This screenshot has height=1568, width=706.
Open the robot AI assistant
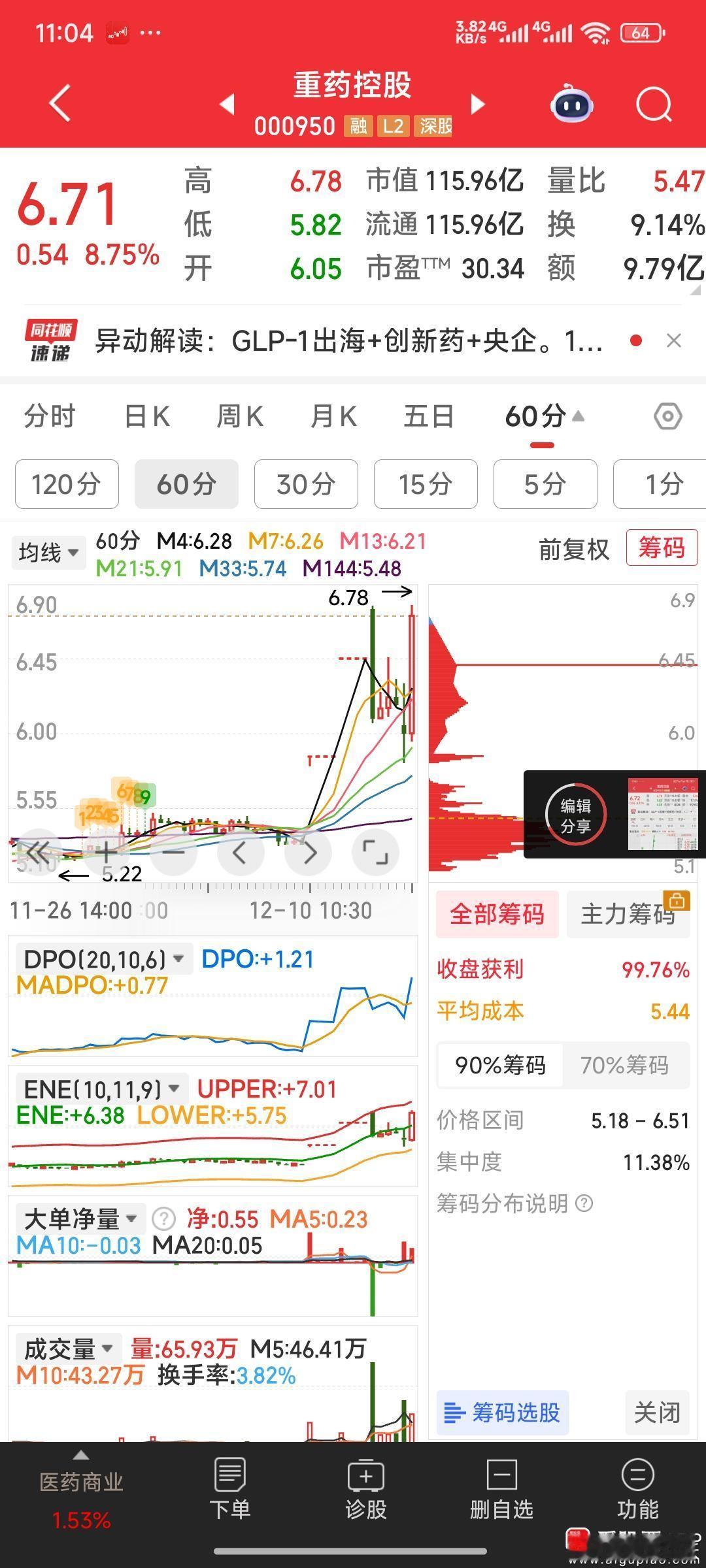click(572, 105)
